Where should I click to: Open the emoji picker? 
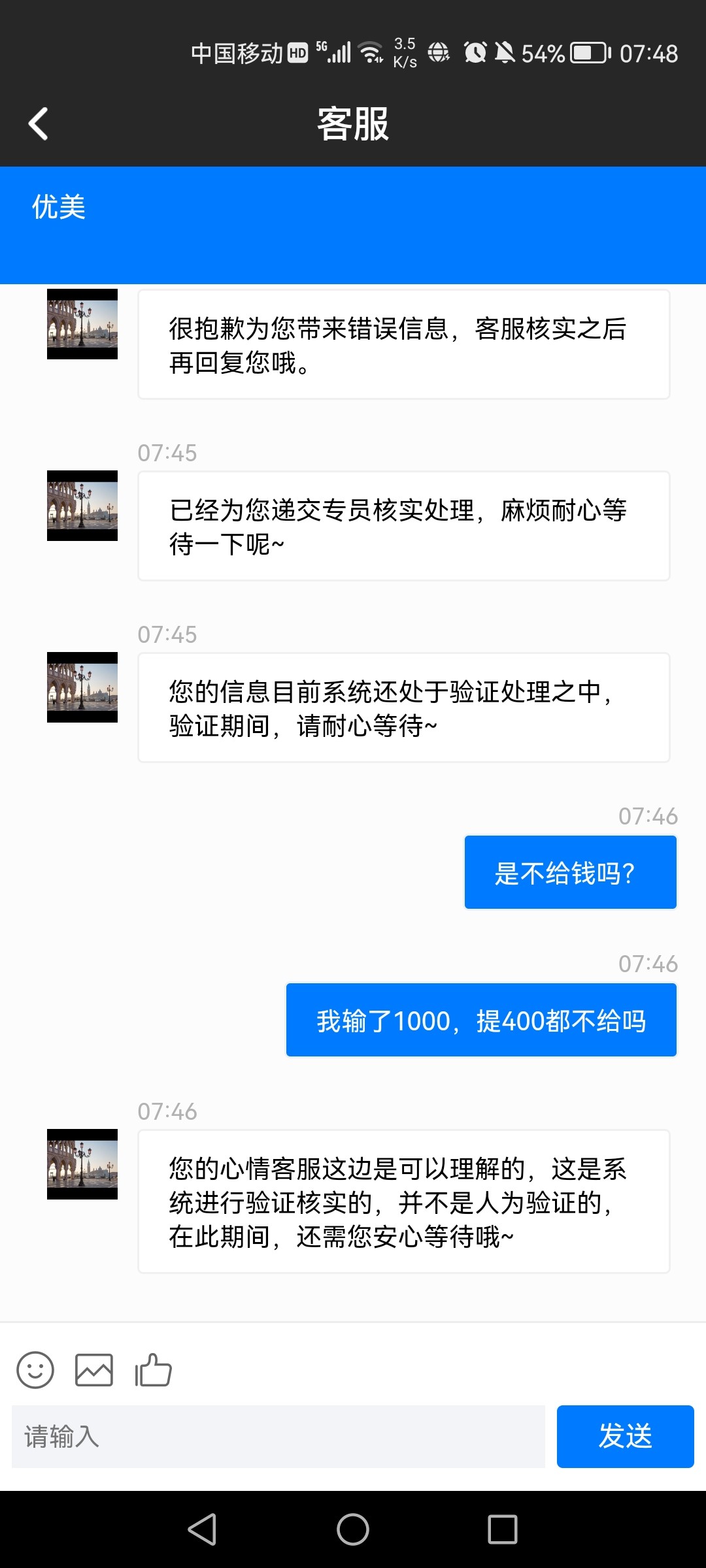[x=35, y=1370]
